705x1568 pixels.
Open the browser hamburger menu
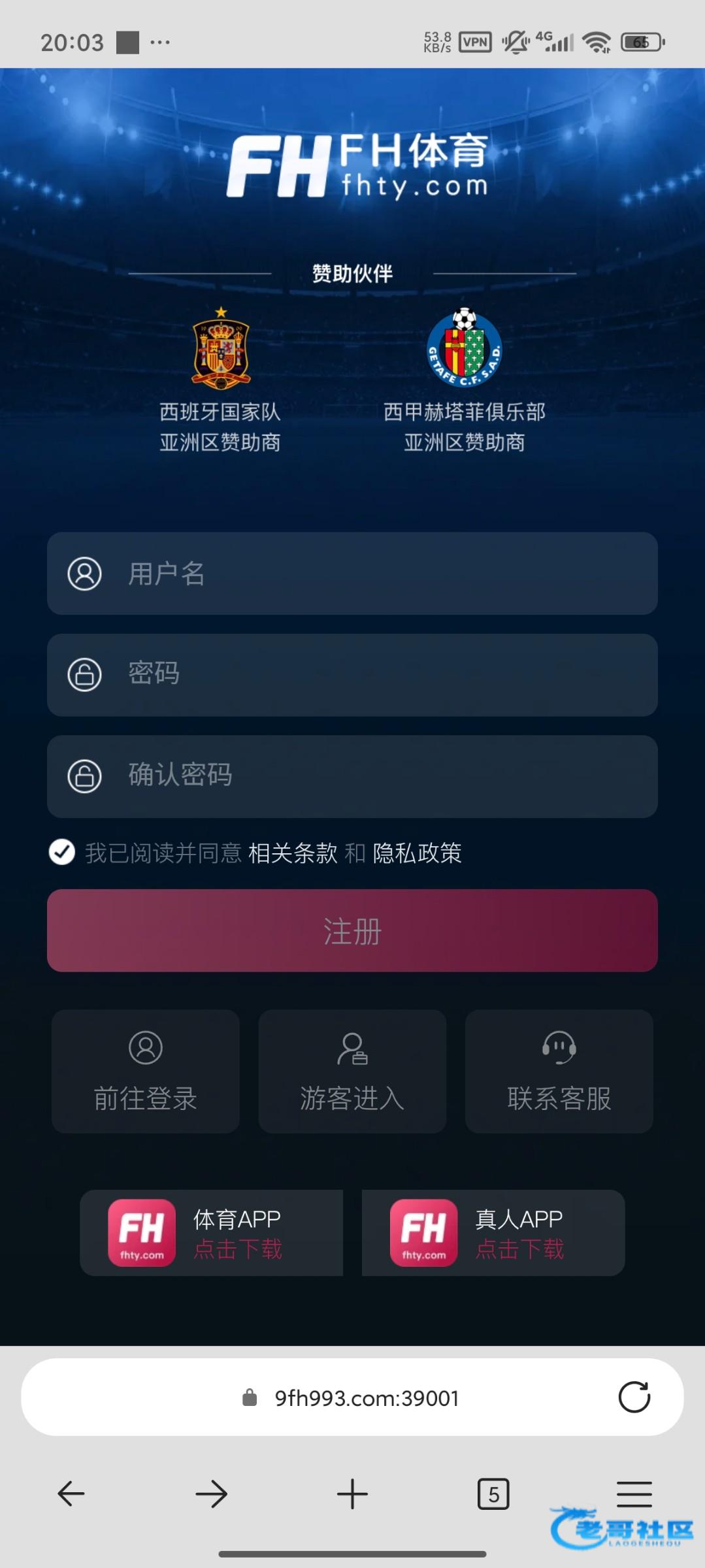coord(634,1494)
